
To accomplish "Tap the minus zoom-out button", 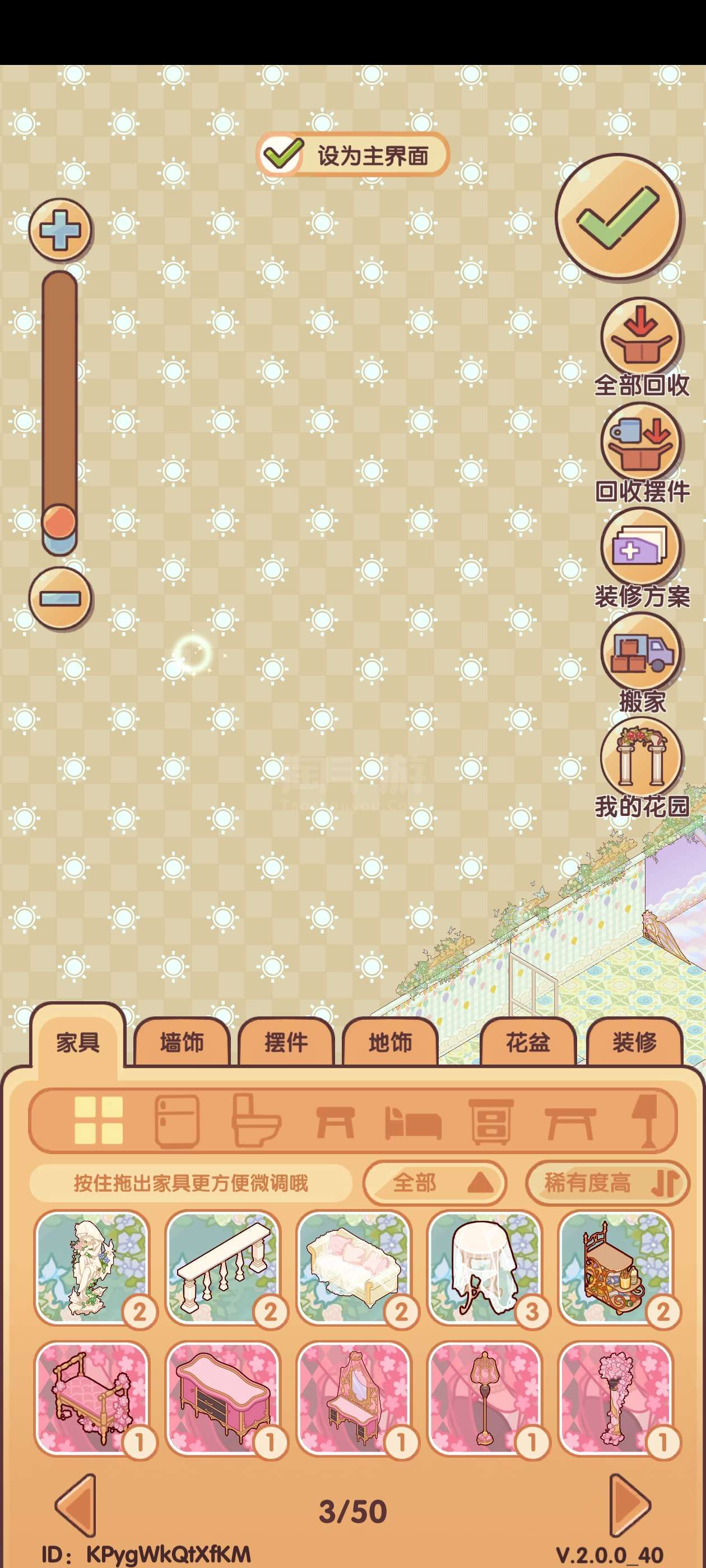I will click(x=60, y=598).
